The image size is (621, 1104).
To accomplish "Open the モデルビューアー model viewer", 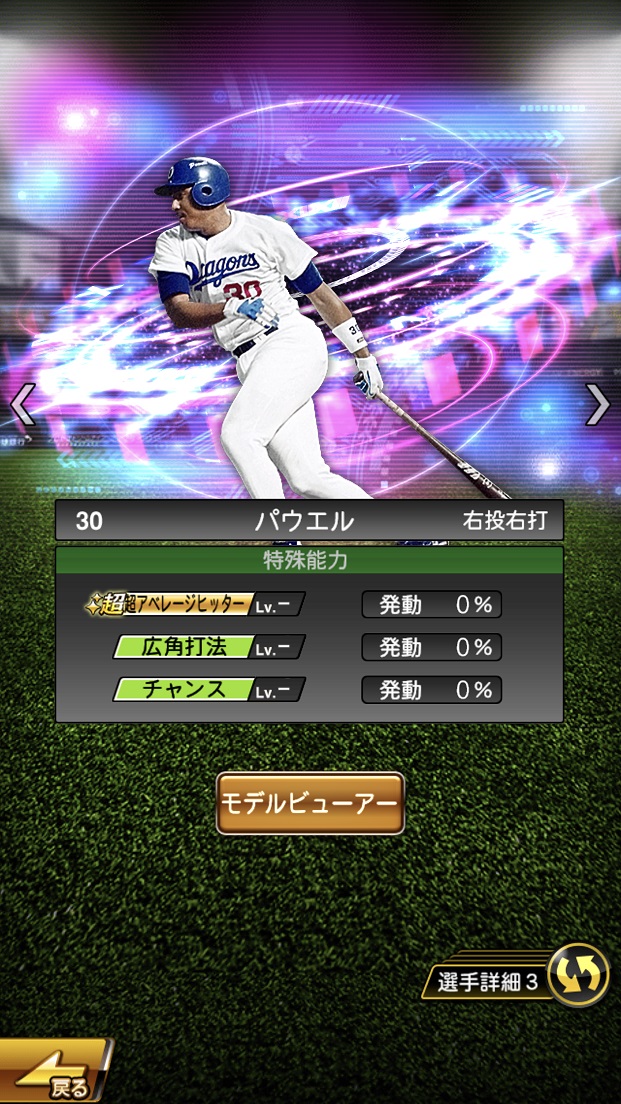I will coord(310,803).
